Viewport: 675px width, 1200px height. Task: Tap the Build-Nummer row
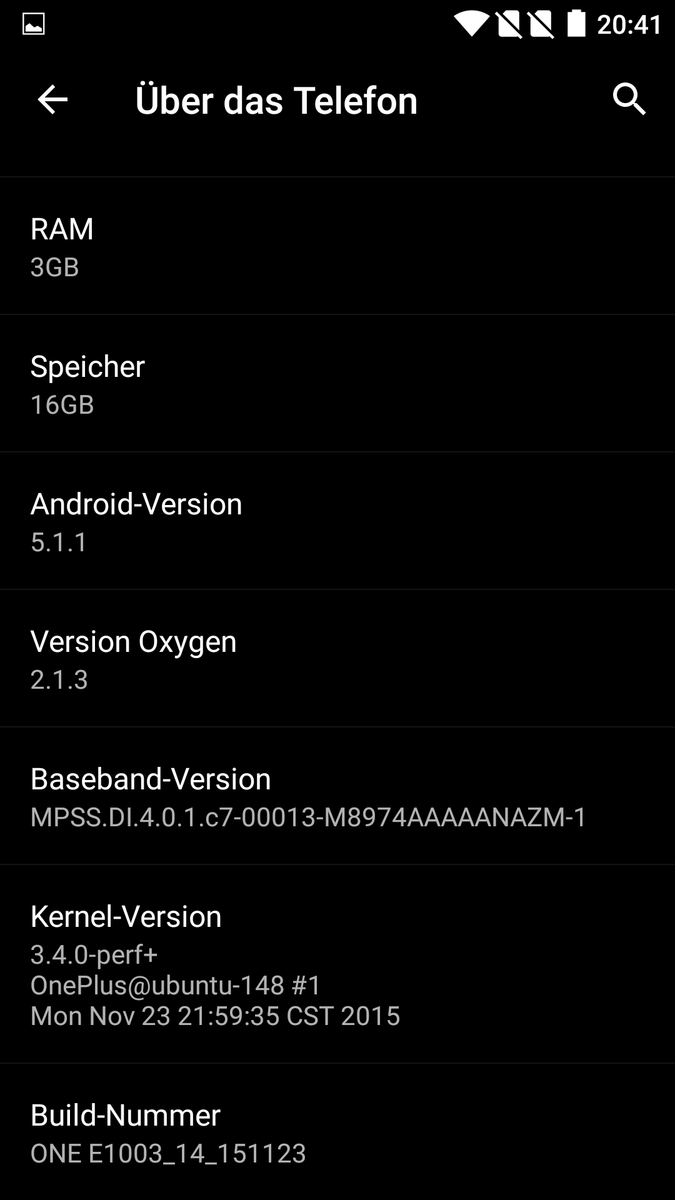pyautogui.click(x=337, y=1133)
